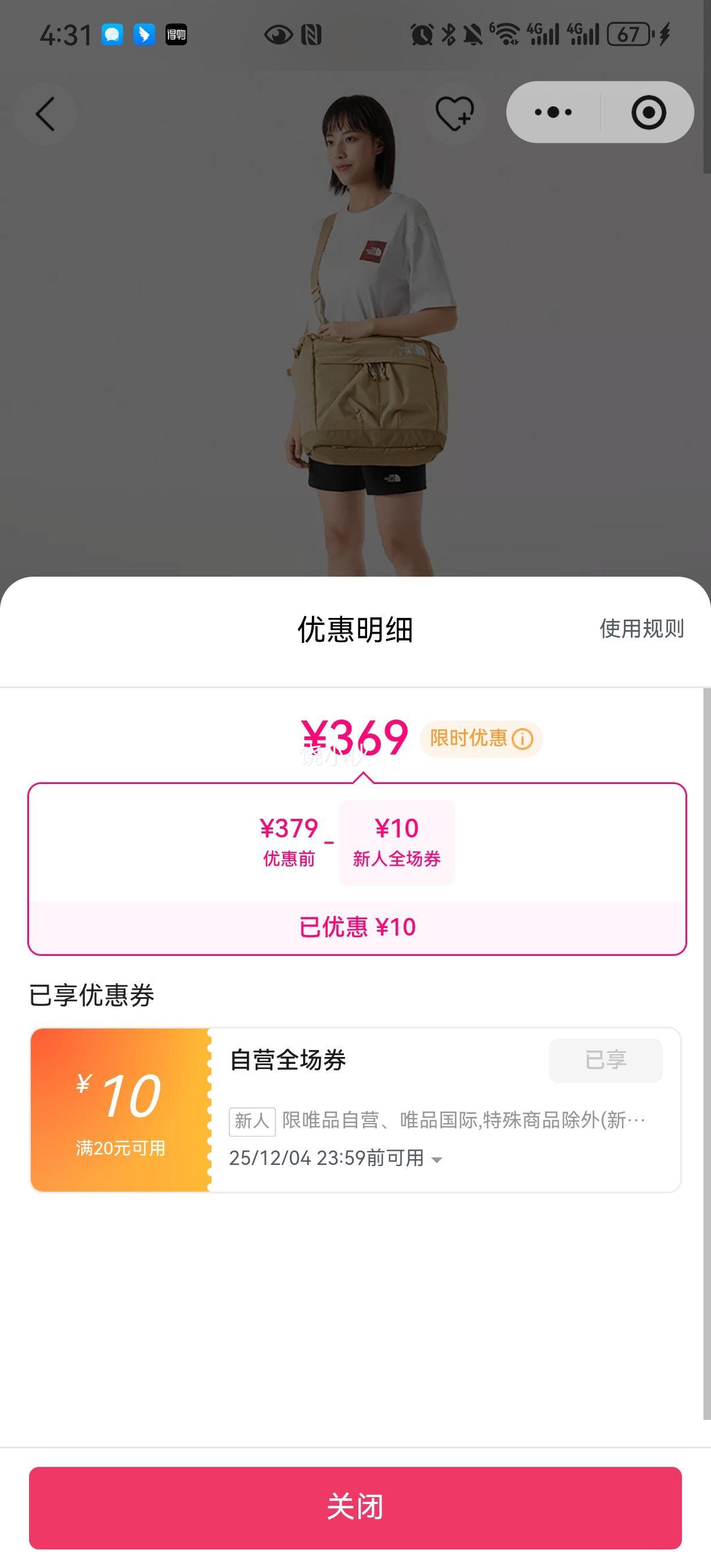Image resolution: width=711 pixels, height=1568 pixels.
Task: Tap the 限时优惠 info icon
Action: [522, 738]
